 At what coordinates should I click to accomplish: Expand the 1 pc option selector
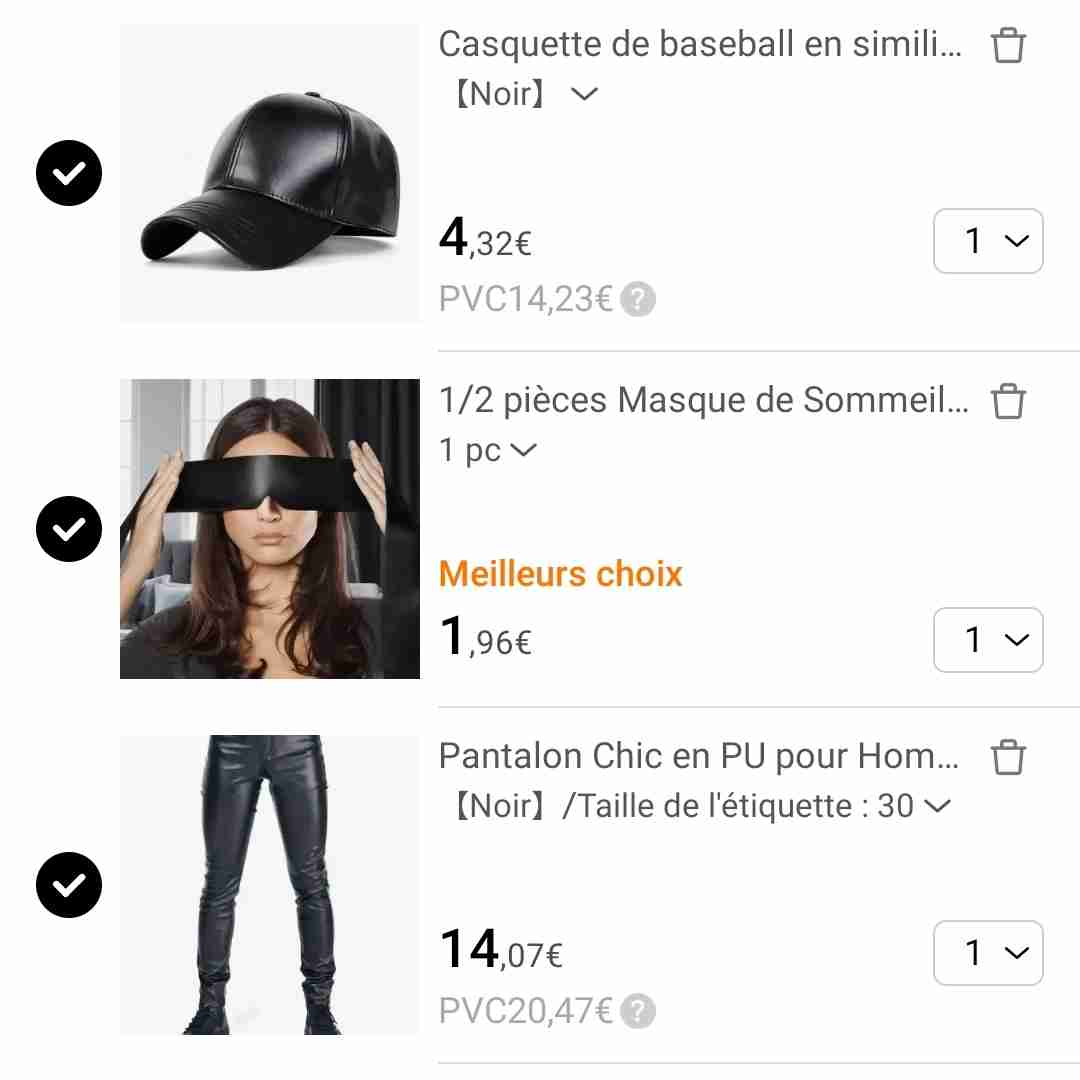[x=488, y=451]
